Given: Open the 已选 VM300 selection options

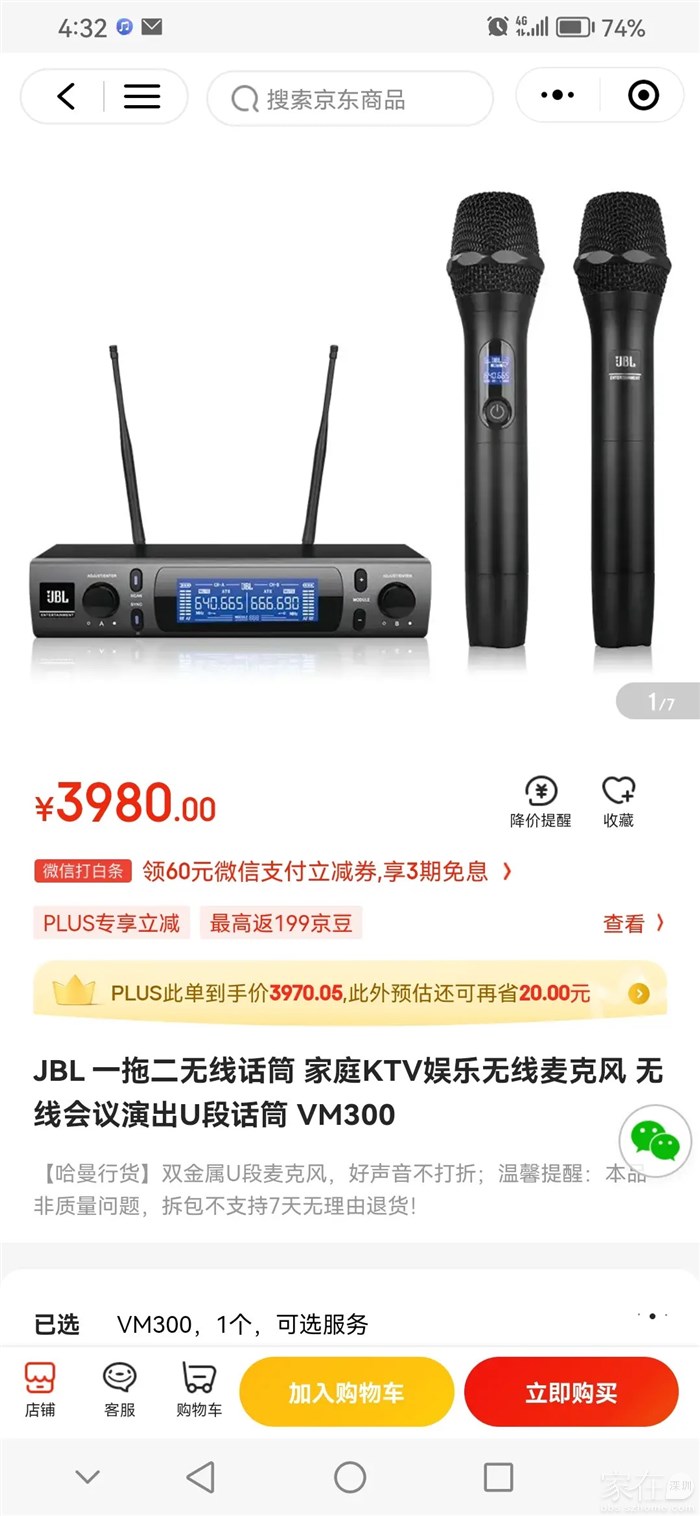Looking at the screenshot, I should tap(350, 1324).
